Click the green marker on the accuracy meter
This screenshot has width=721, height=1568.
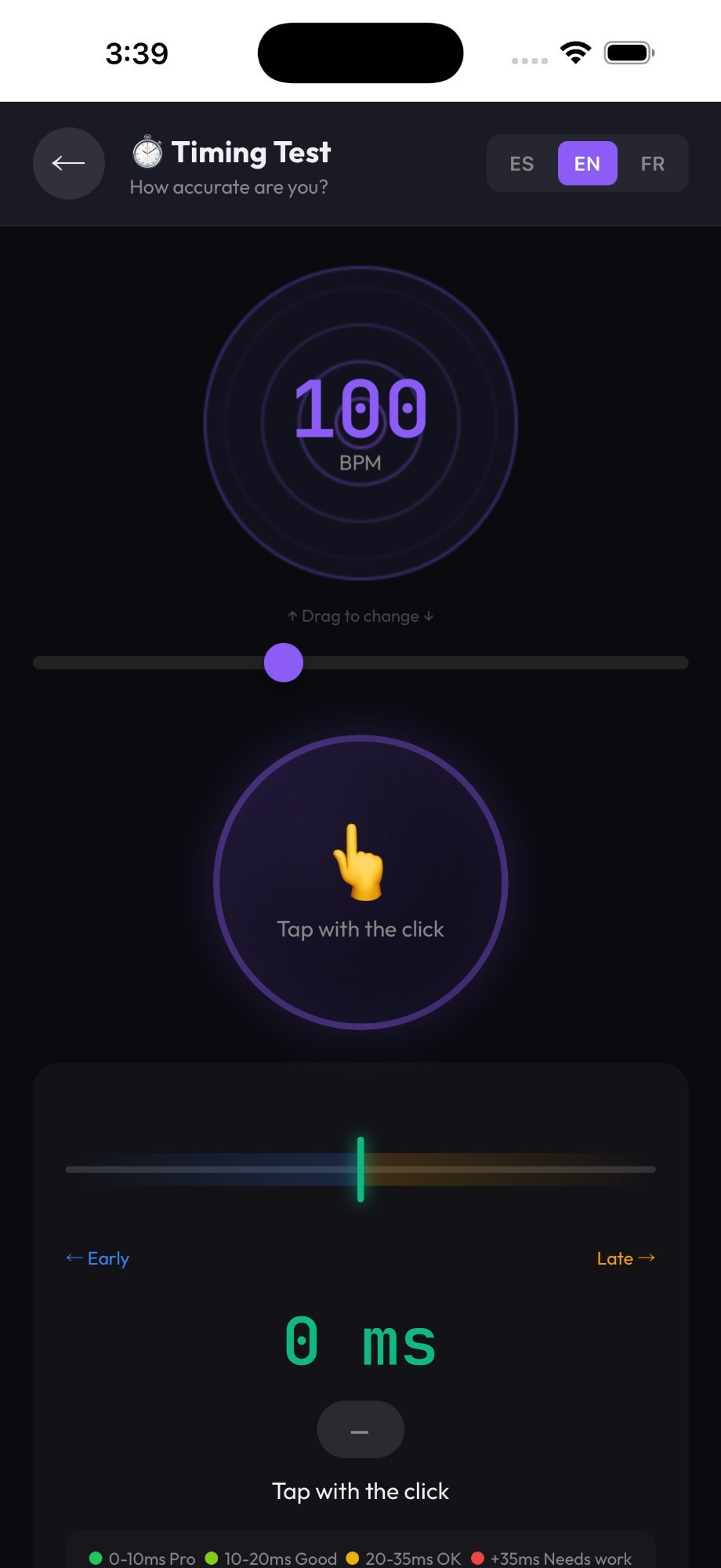click(x=360, y=1168)
